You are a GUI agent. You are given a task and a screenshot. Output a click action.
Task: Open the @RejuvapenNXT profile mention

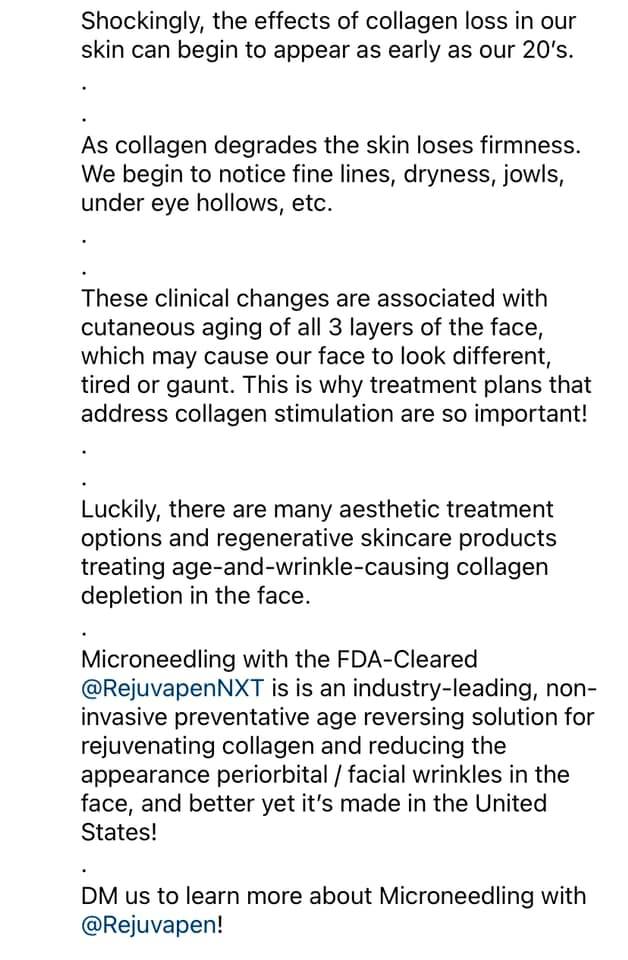(172, 689)
